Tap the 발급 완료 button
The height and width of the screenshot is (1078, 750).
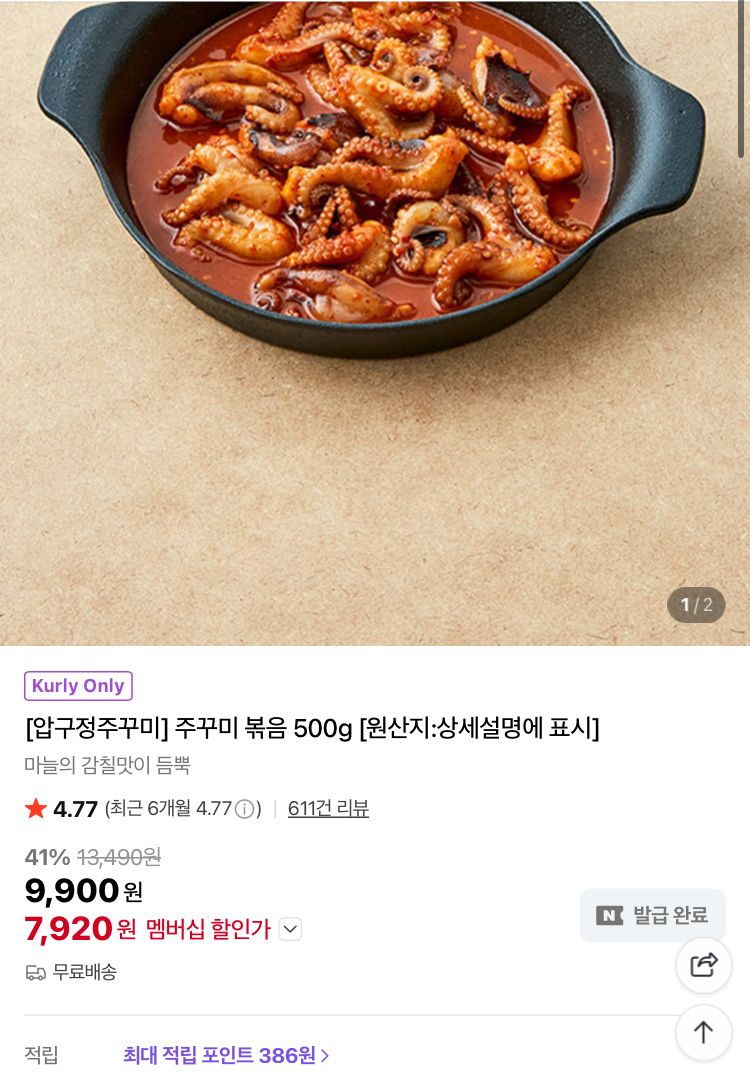(652, 915)
